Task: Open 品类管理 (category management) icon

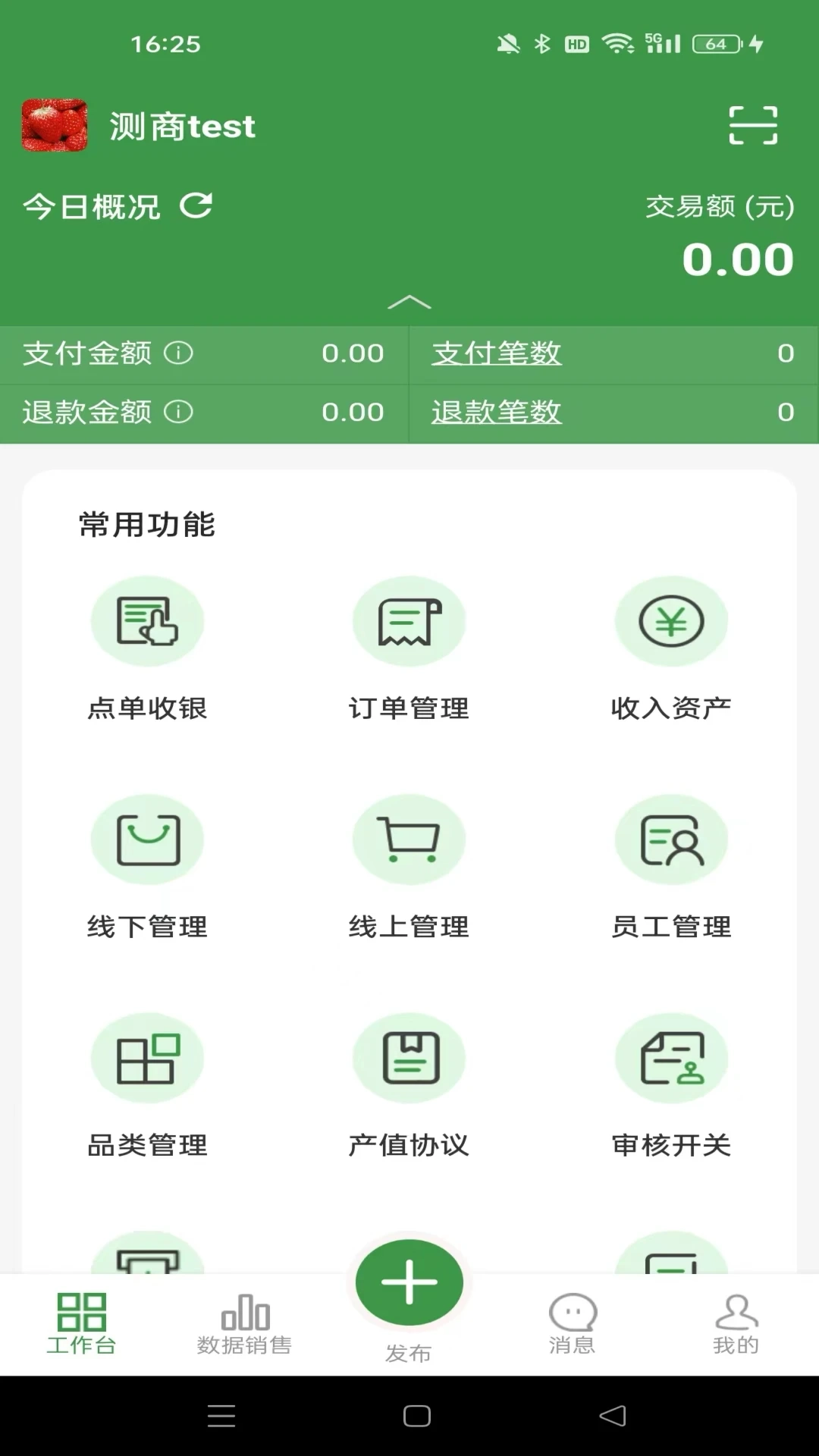Action: pos(148,1059)
